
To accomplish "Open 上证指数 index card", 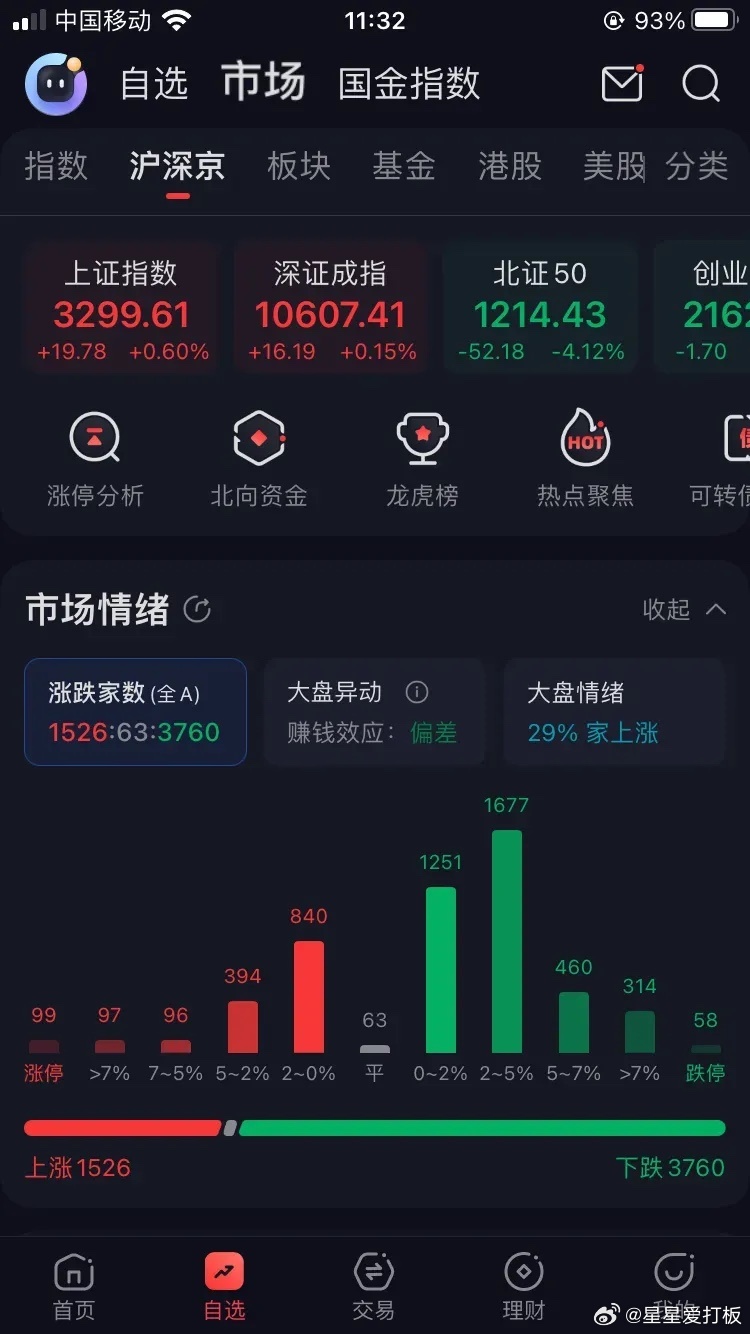I will pos(121,308).
